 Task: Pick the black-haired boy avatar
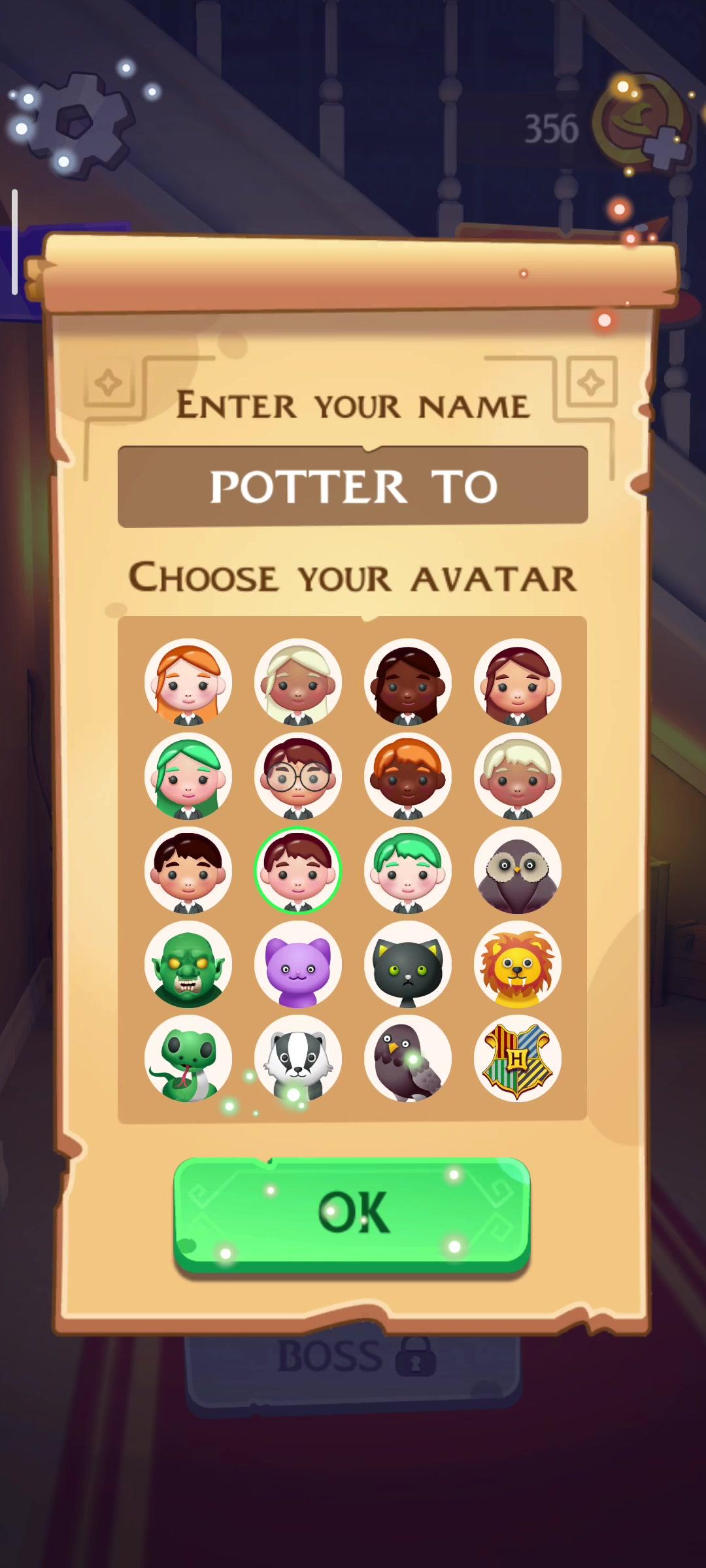coord(188,870)
